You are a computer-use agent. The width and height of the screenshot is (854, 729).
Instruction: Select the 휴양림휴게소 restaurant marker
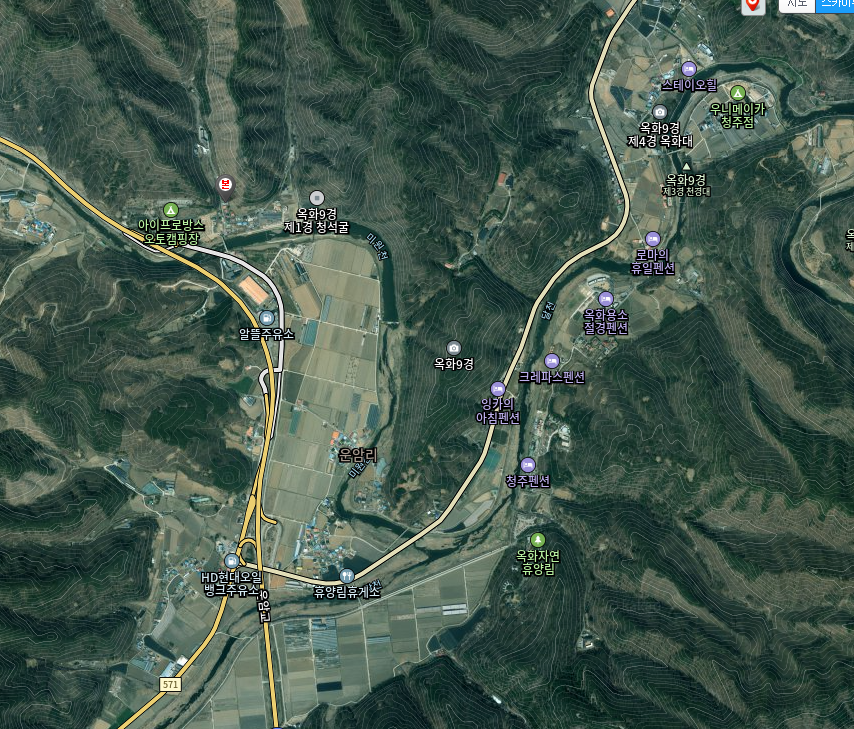[346, 576]
